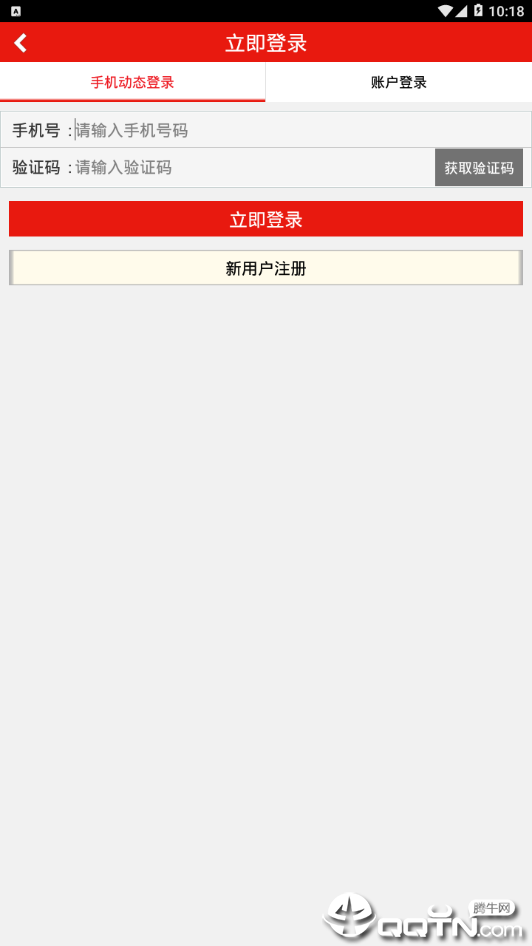Tap the 验证码 input field
This screenshot has height=946, width=532.
[x=253, y=168]
